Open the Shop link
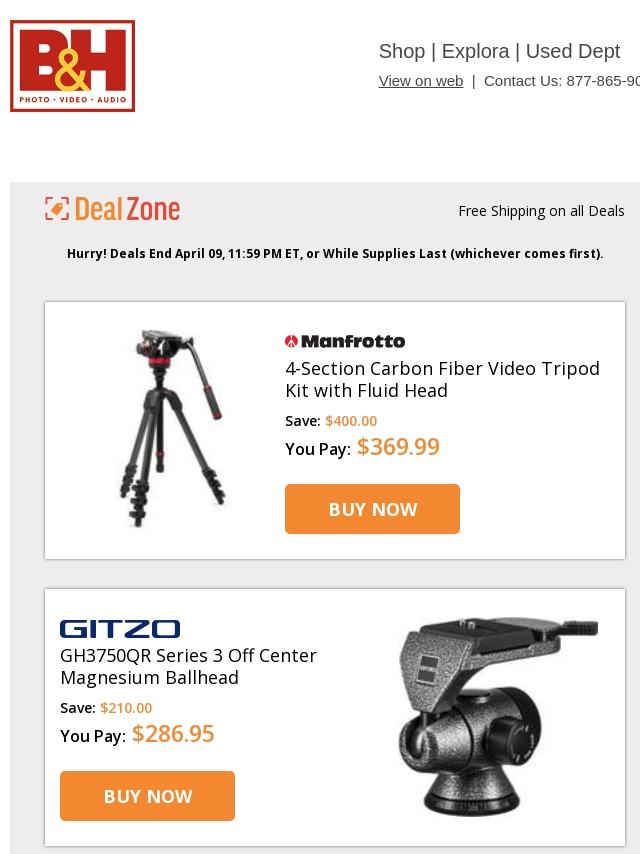640x854 pixels. click(401, 51)
